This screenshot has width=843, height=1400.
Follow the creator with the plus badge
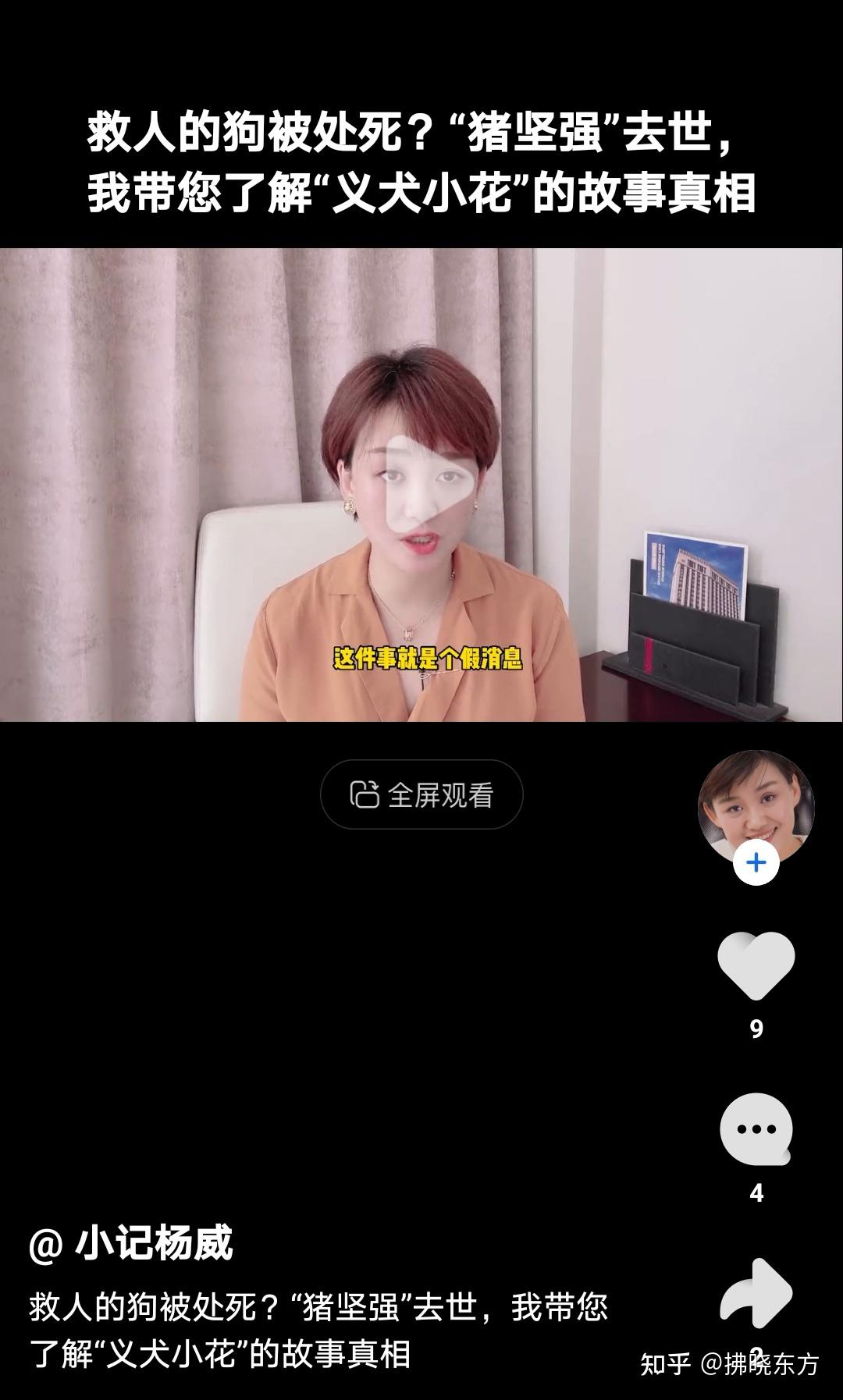[756, 863]
